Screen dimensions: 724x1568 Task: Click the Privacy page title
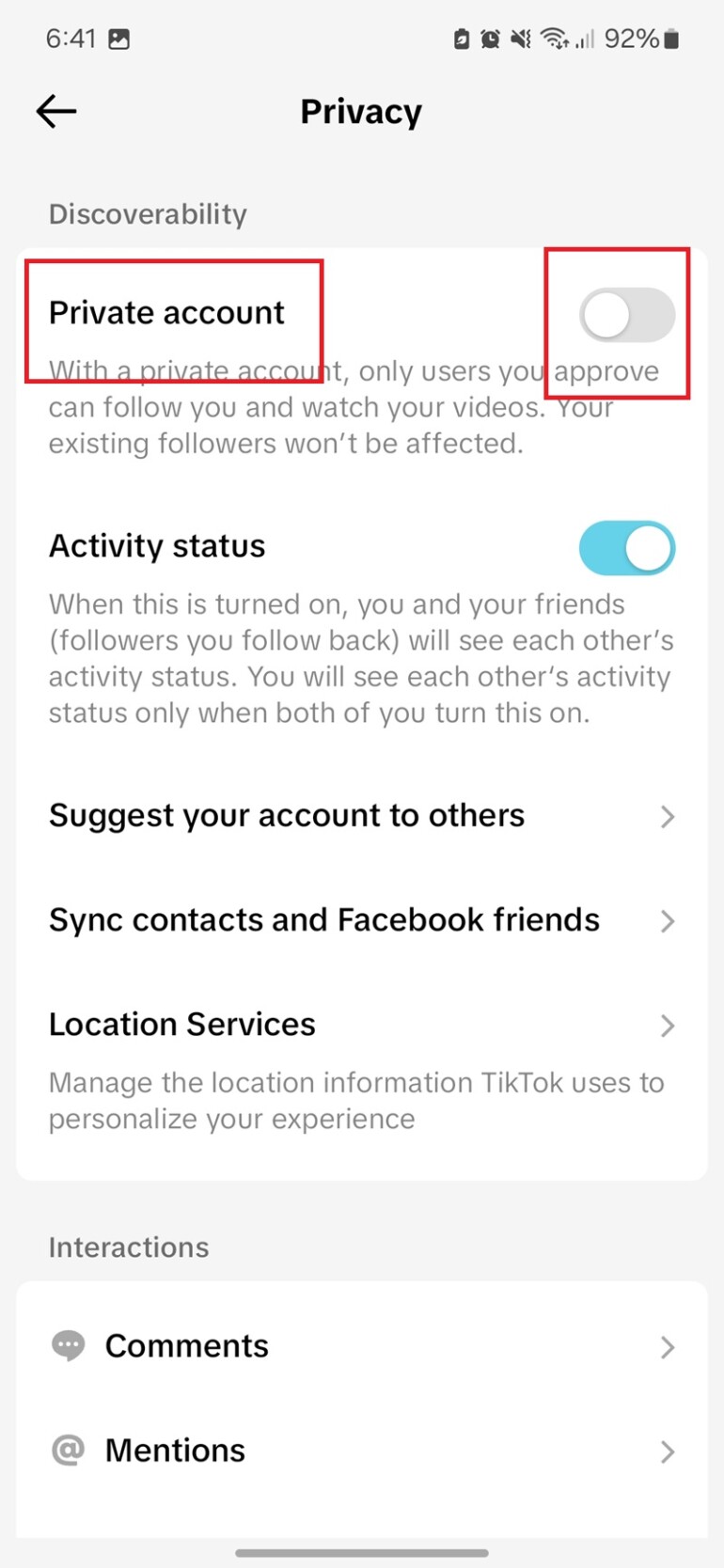pos(361,111)
